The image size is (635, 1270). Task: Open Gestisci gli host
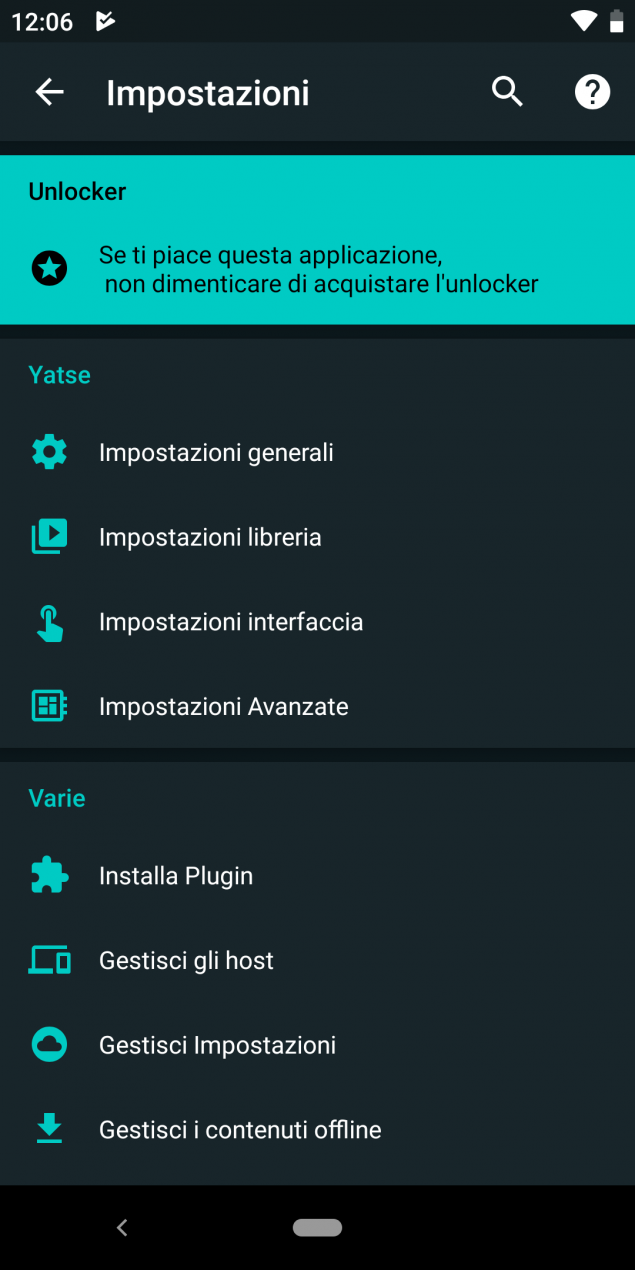click(317, 961)
